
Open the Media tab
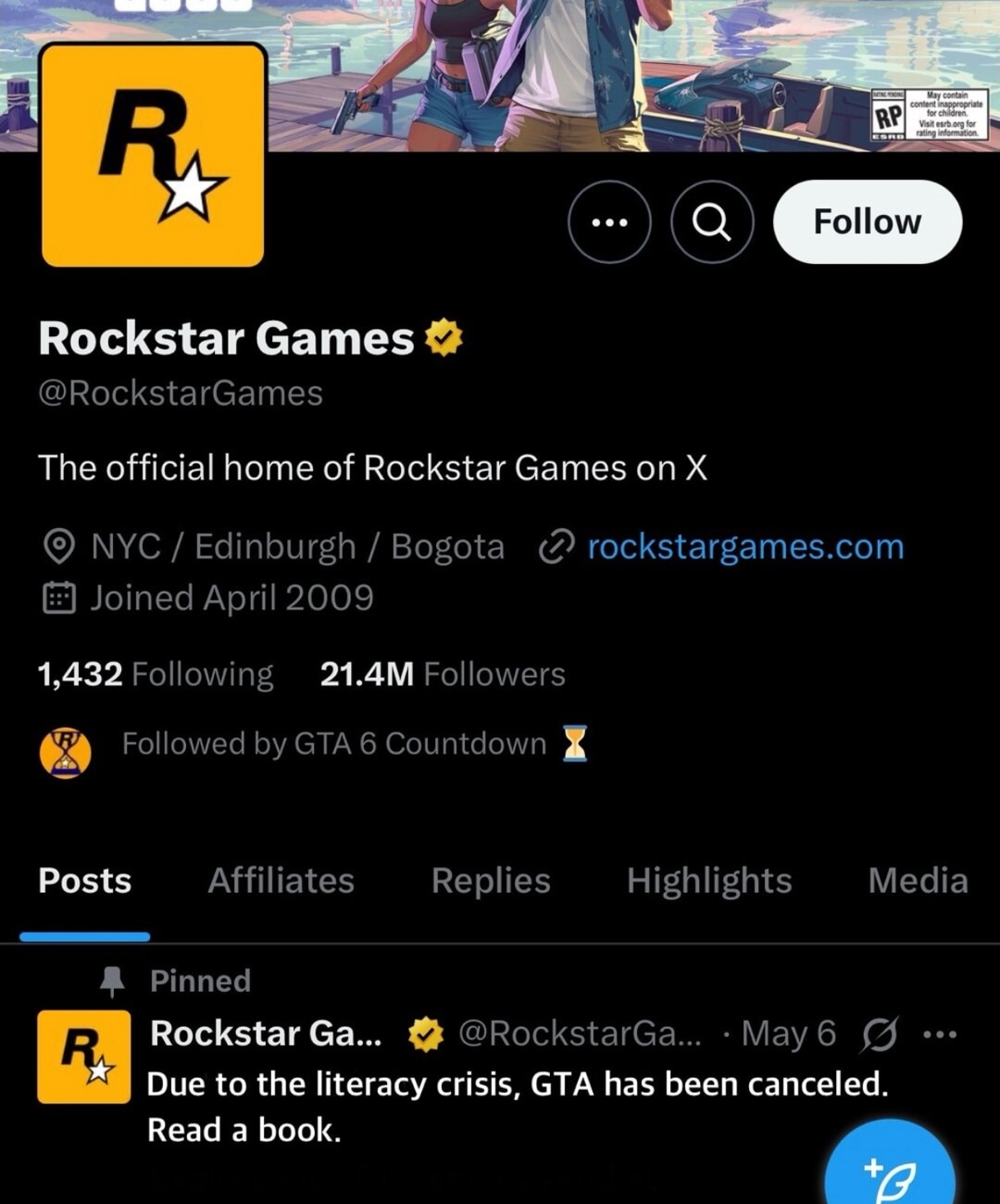coord(917,881)
